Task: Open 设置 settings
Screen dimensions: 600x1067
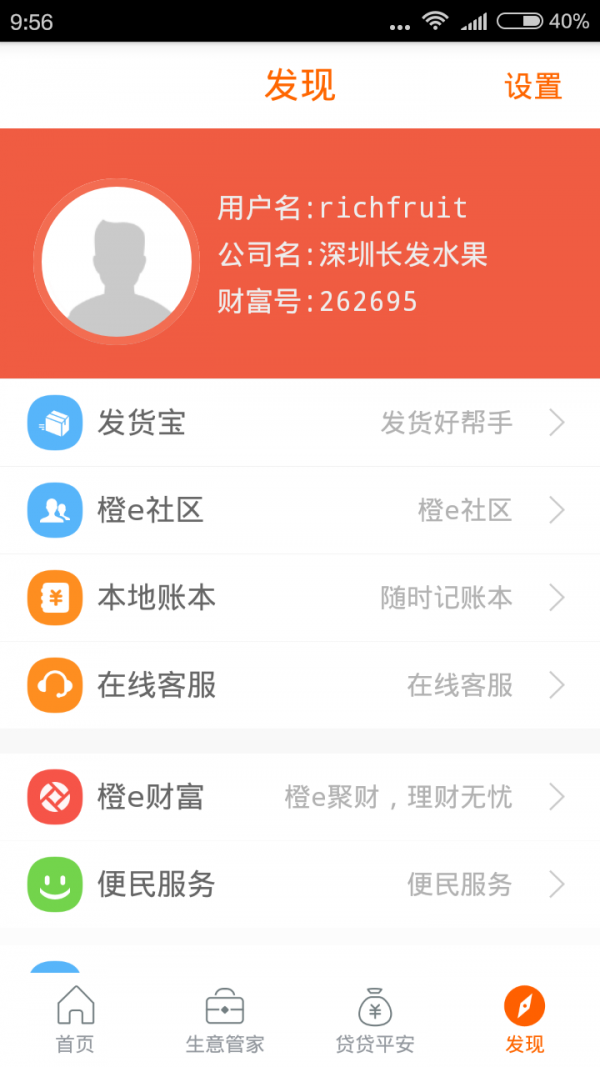Action: (x=533, y=86)
